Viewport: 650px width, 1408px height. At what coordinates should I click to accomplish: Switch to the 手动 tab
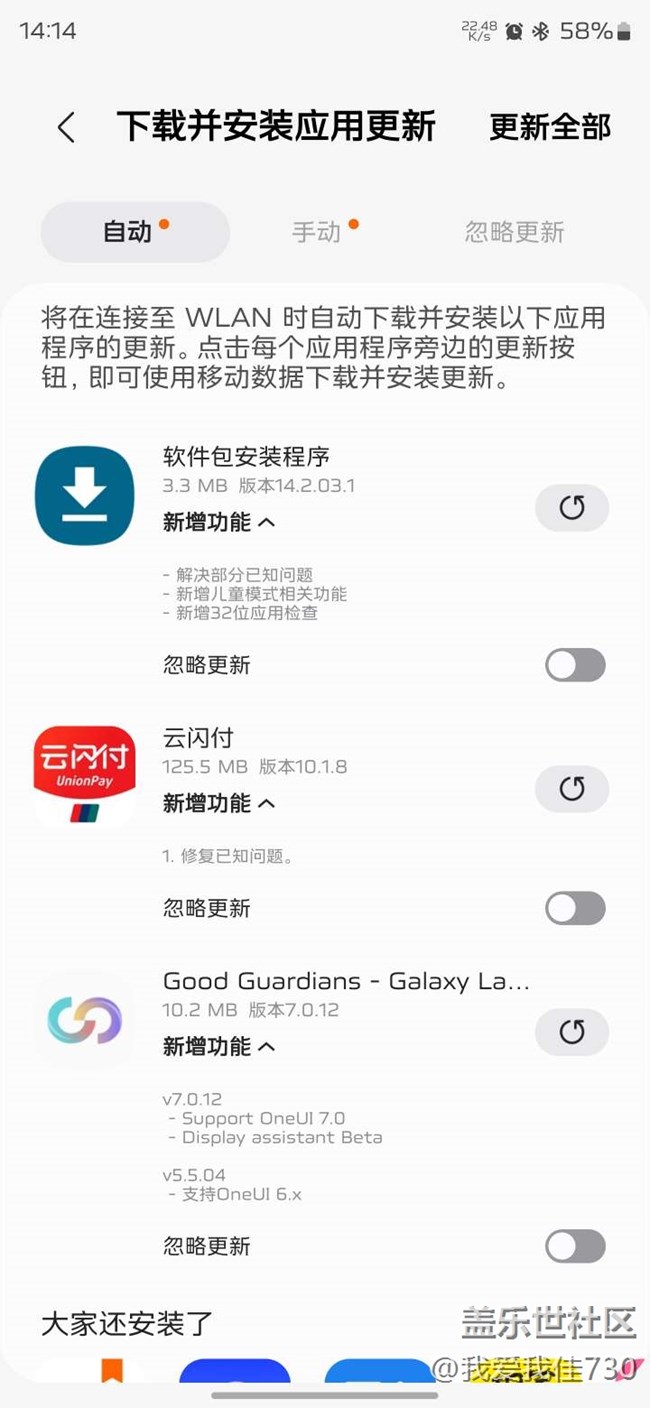click(324, 232)
